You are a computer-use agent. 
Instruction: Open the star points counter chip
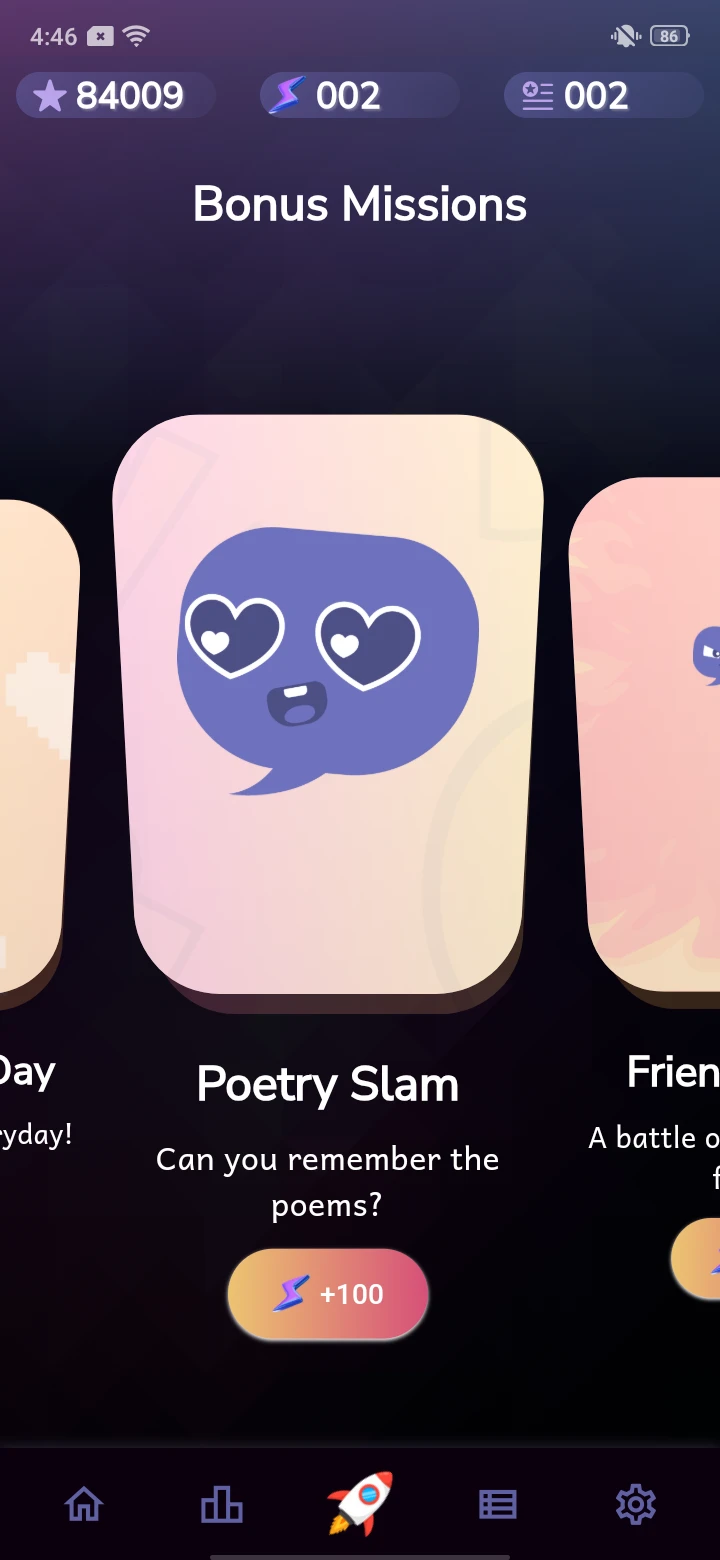[x=116, y=96]
